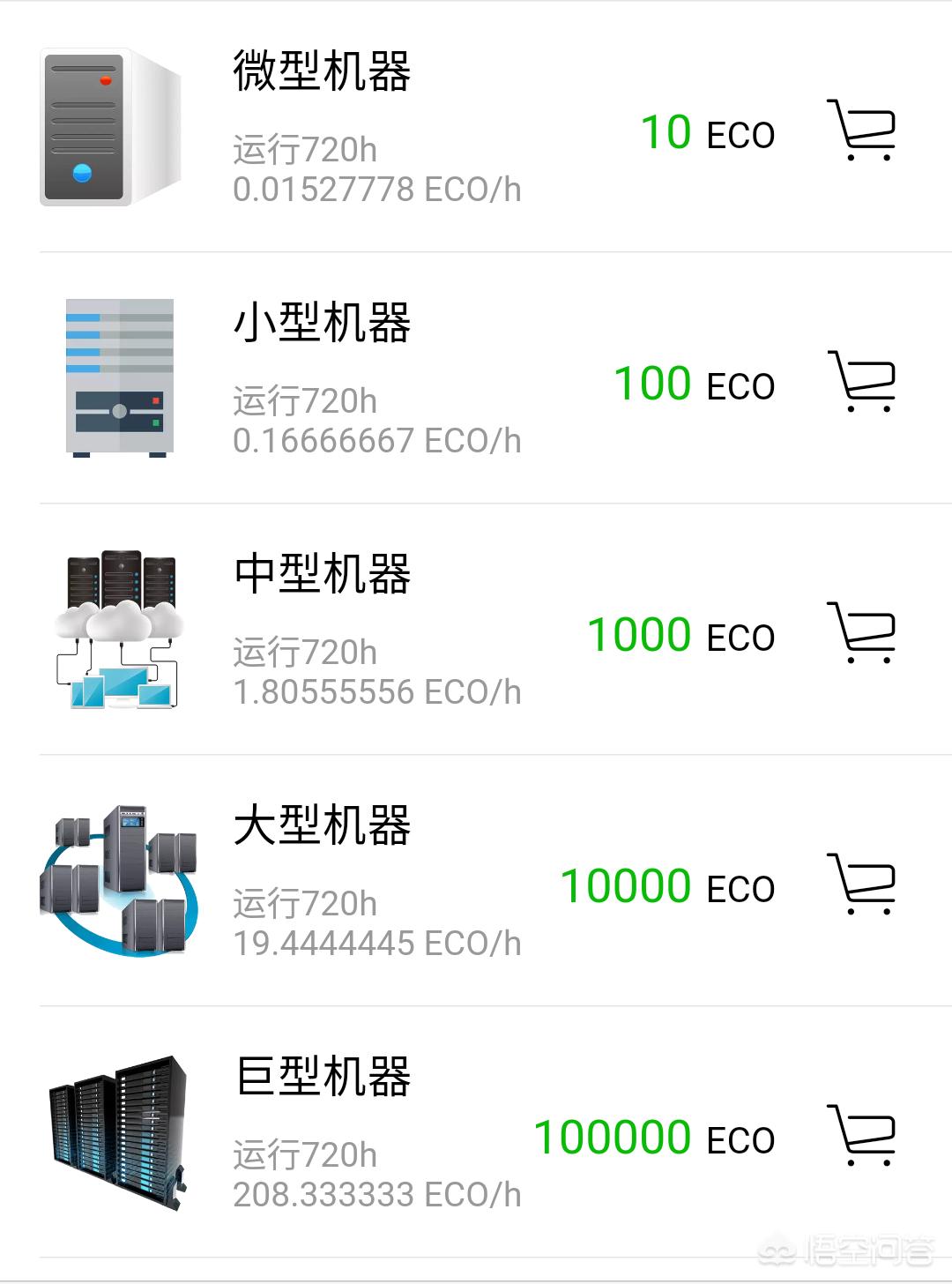952x1284 pixels.
Task: Tap the cart icon for 微型机器
Action: coord(861,131)
